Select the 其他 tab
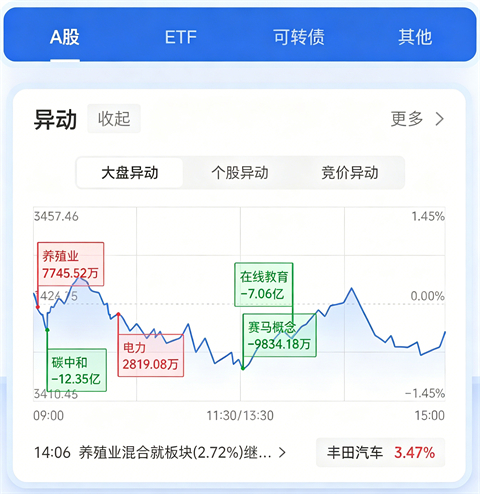 pyautogui.click(x=415, y=37)
